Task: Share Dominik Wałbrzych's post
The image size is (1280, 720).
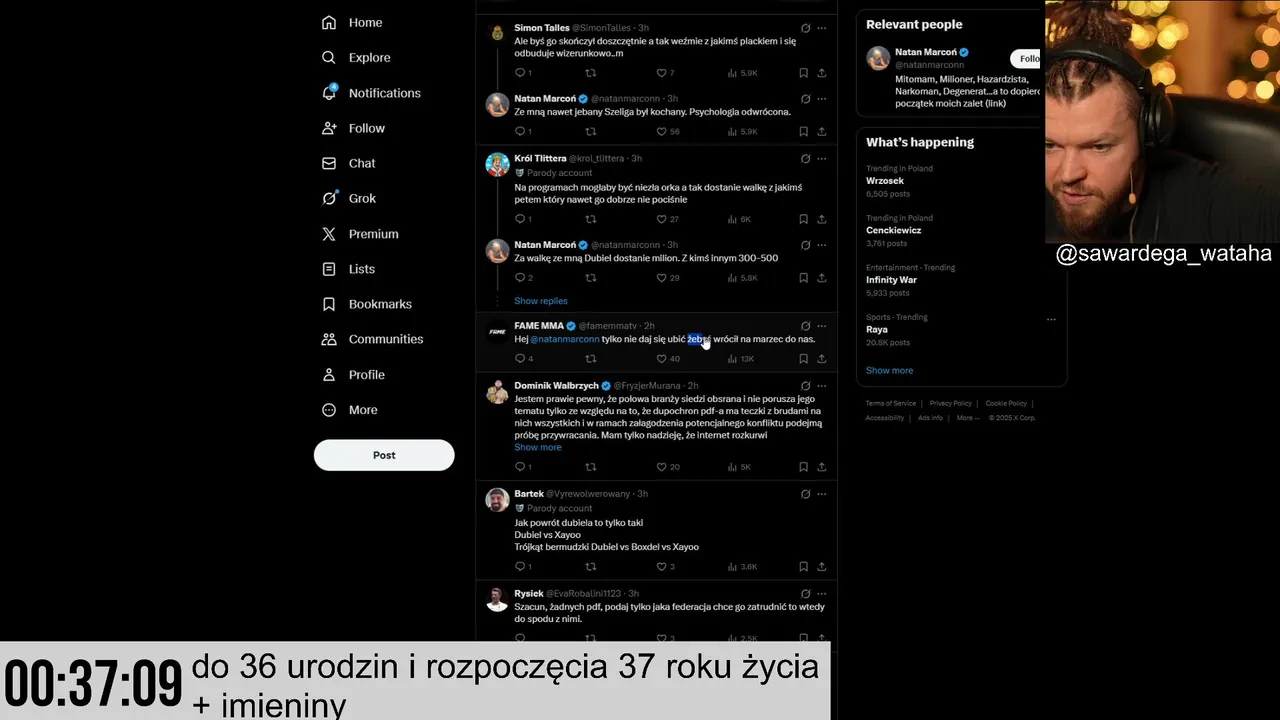Action: pyautogui.click(x=822, y=467)
